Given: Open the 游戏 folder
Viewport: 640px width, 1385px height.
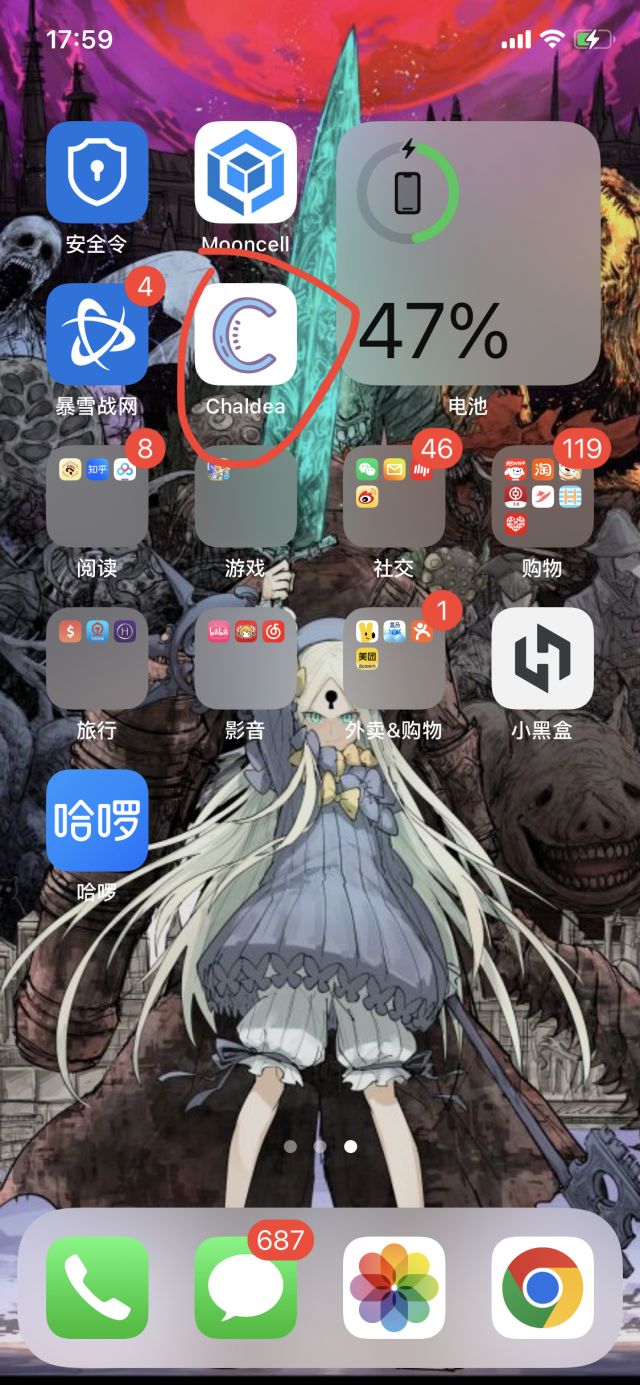Looking at the screenshot, I should 245,496.
